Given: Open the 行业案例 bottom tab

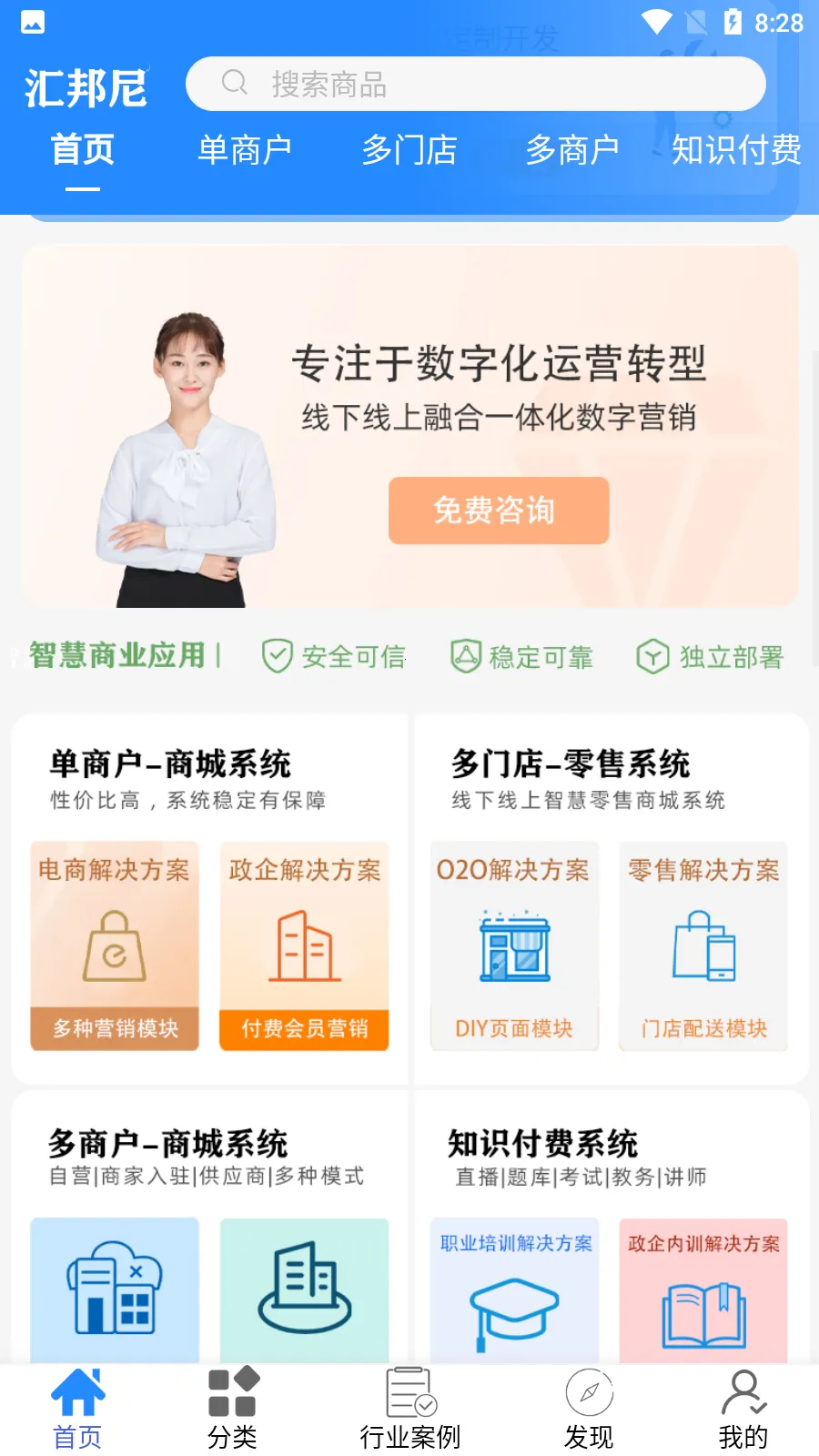Looking at the screenshot, I should pos(410,1409).
